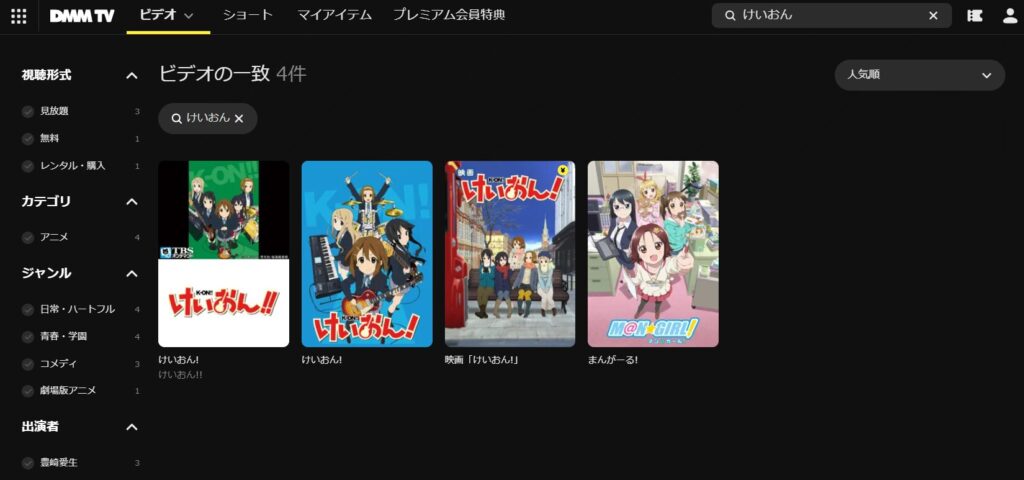Open the apps grid menu
The width and height of the screenshot is (1024, 480).
tap(18, 16)
